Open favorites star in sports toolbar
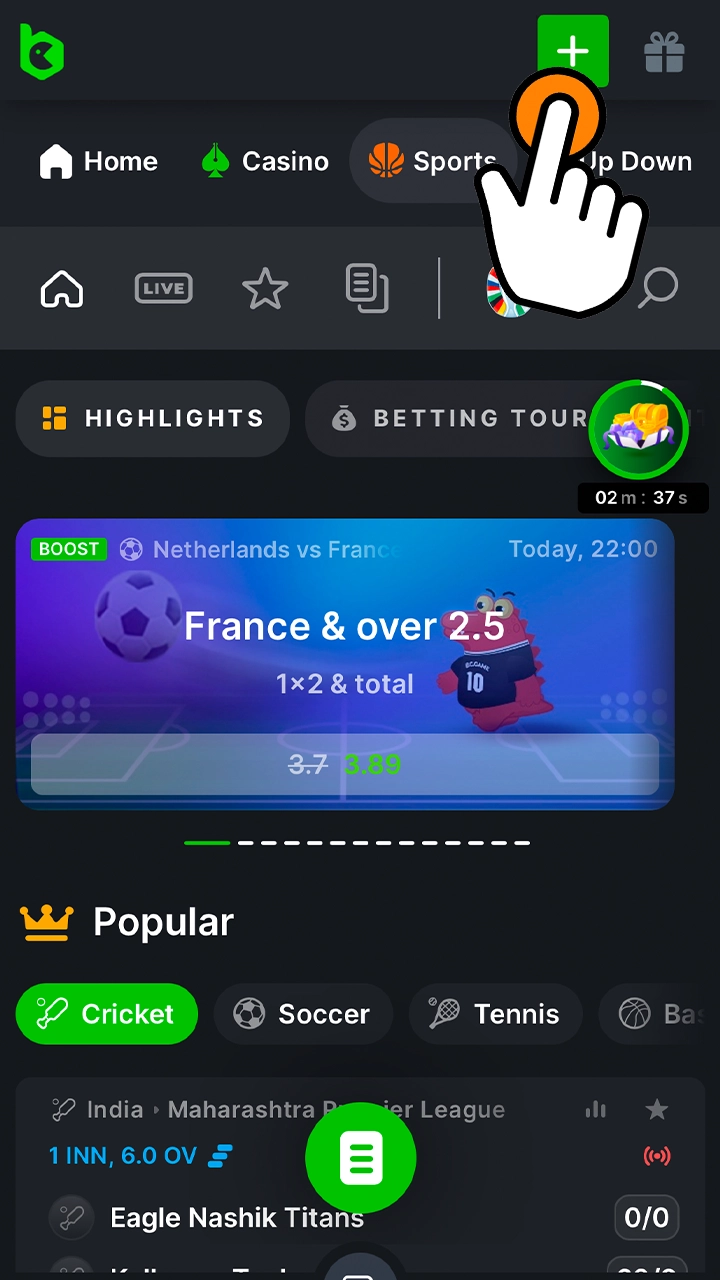This screenshot has width=720, height=1280. (265, 289)
